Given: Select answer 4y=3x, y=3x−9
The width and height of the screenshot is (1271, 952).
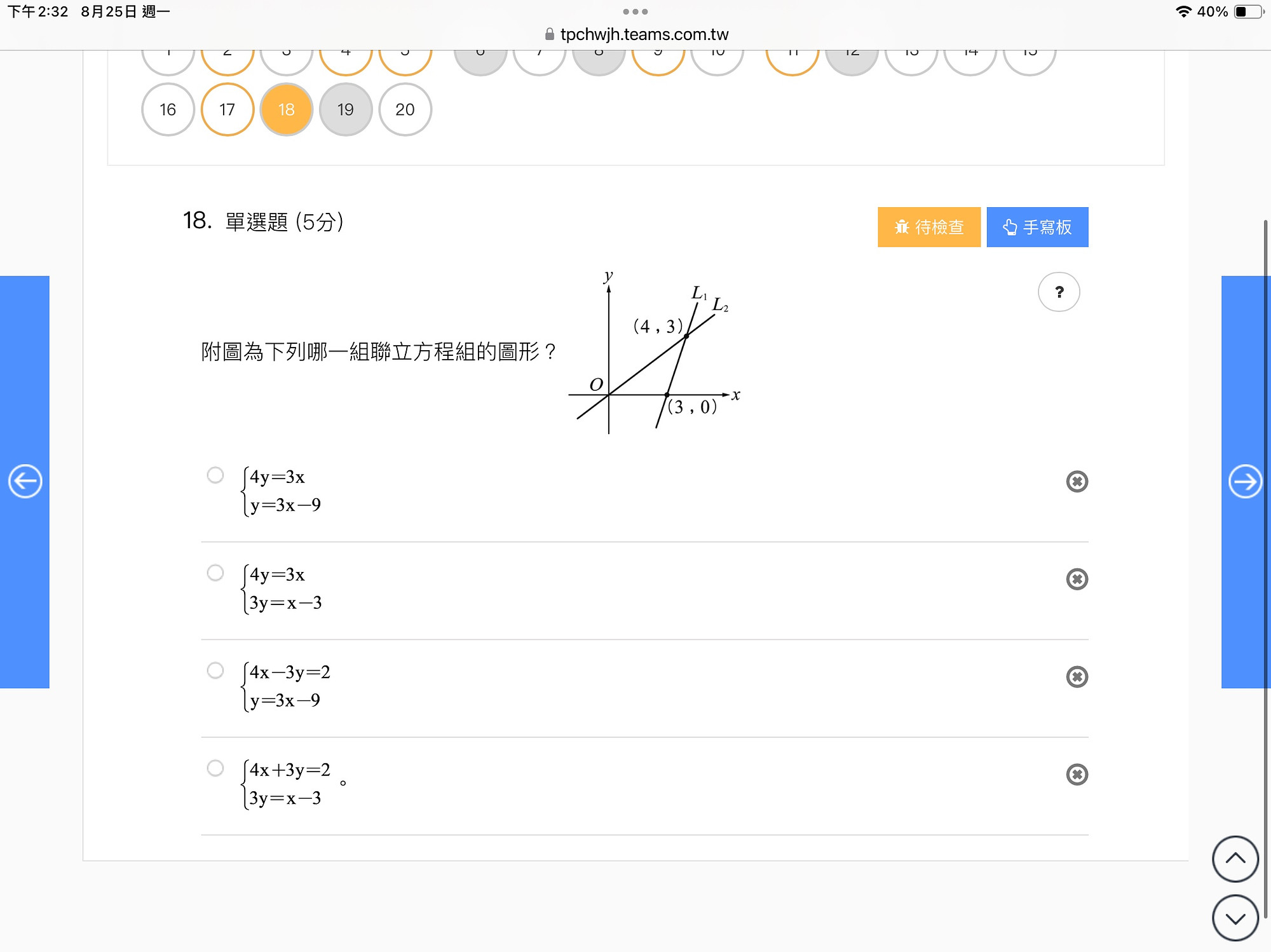Looking at the screenshot, I should pos(215,475).
